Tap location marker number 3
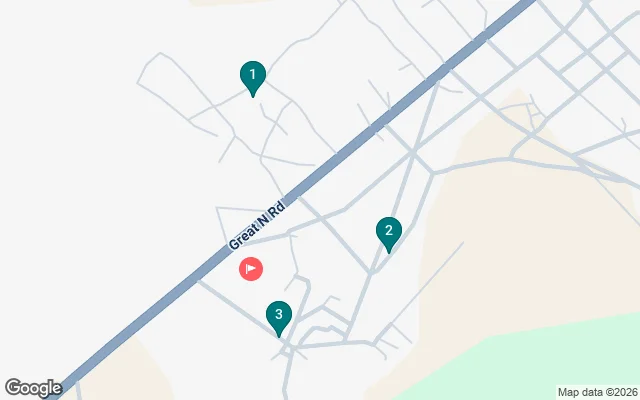 [x=279, y=317]
